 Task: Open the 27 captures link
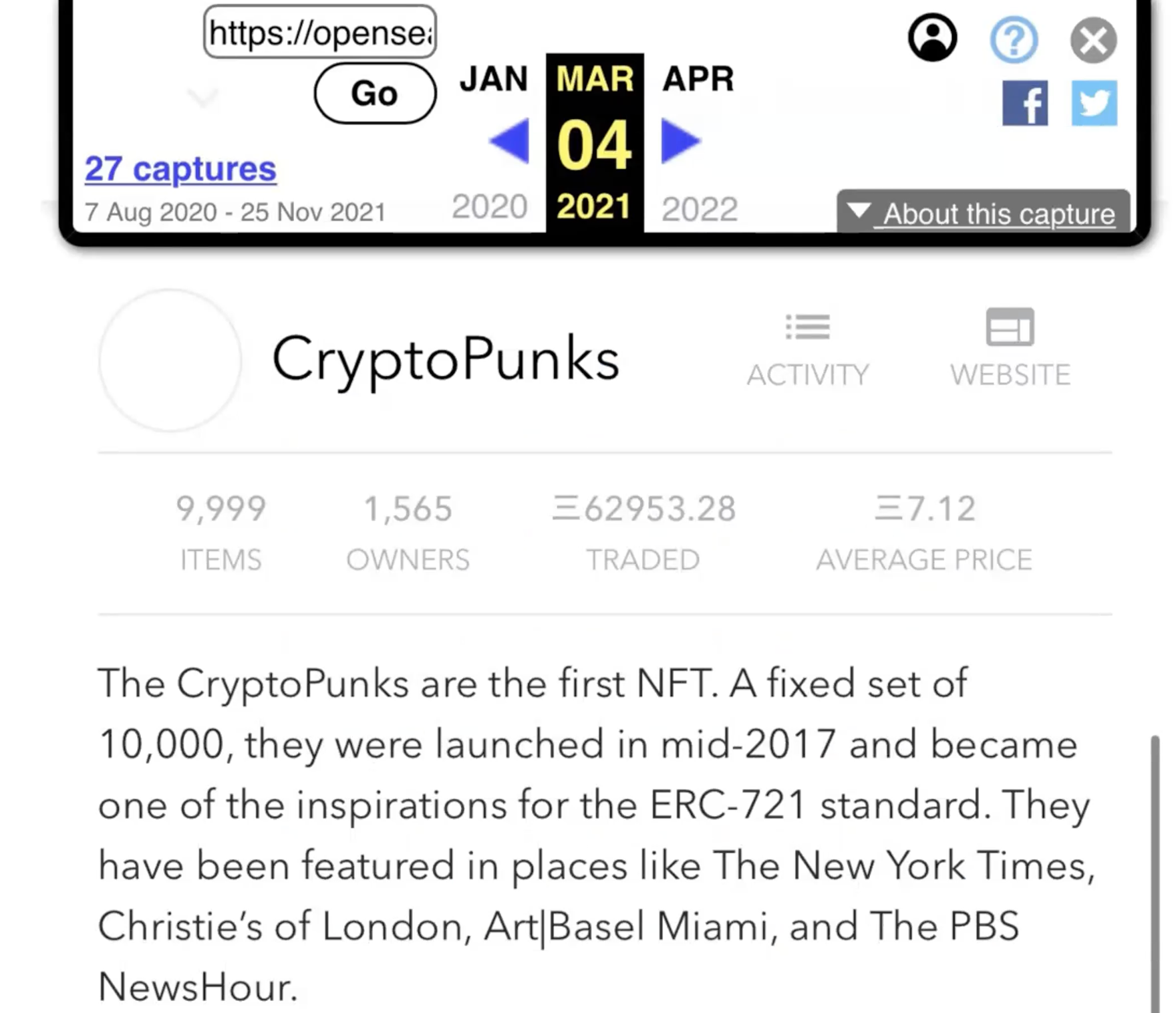180,168
